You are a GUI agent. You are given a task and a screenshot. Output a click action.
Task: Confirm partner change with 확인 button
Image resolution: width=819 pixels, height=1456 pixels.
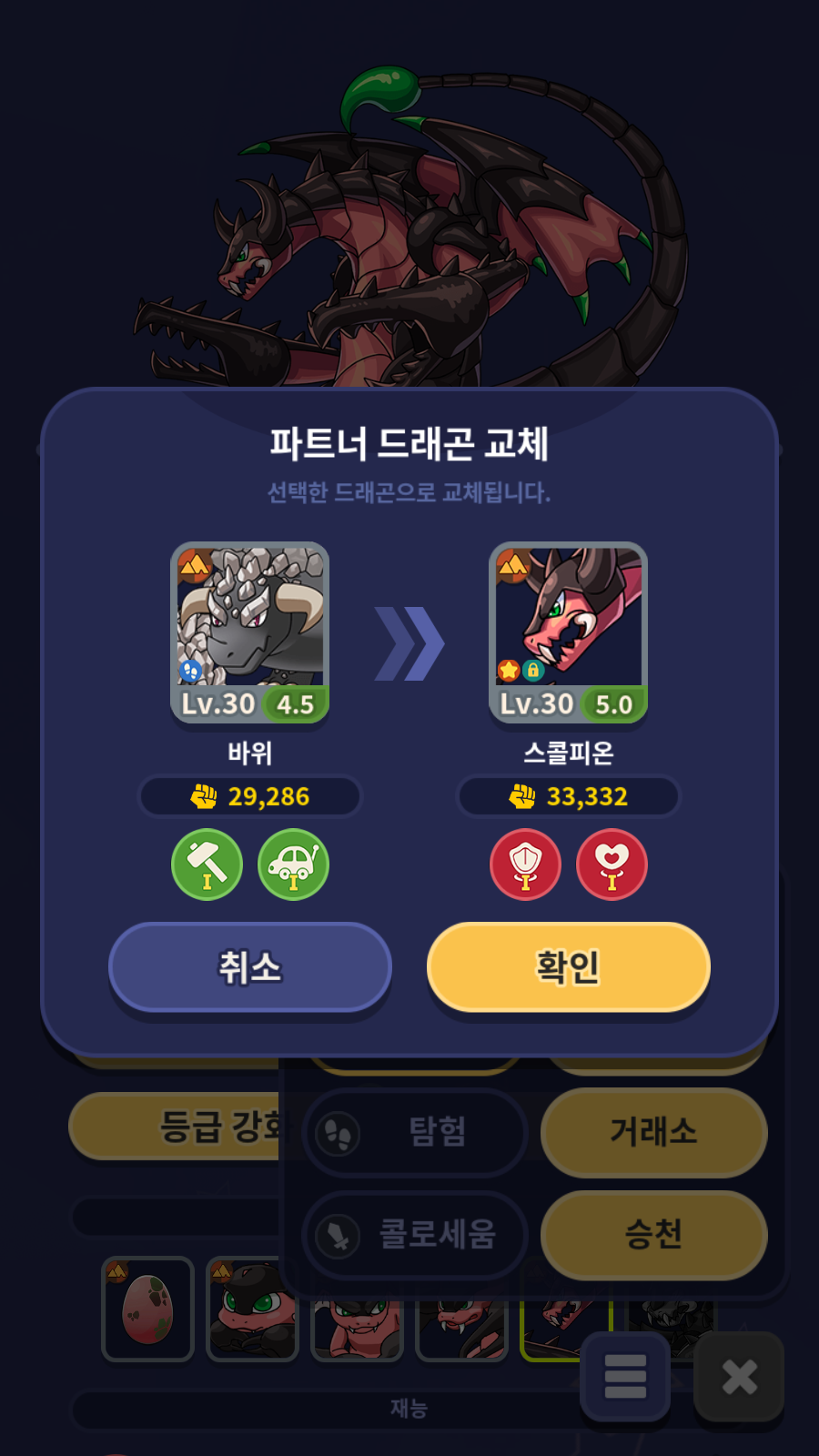tap(569, 967)
